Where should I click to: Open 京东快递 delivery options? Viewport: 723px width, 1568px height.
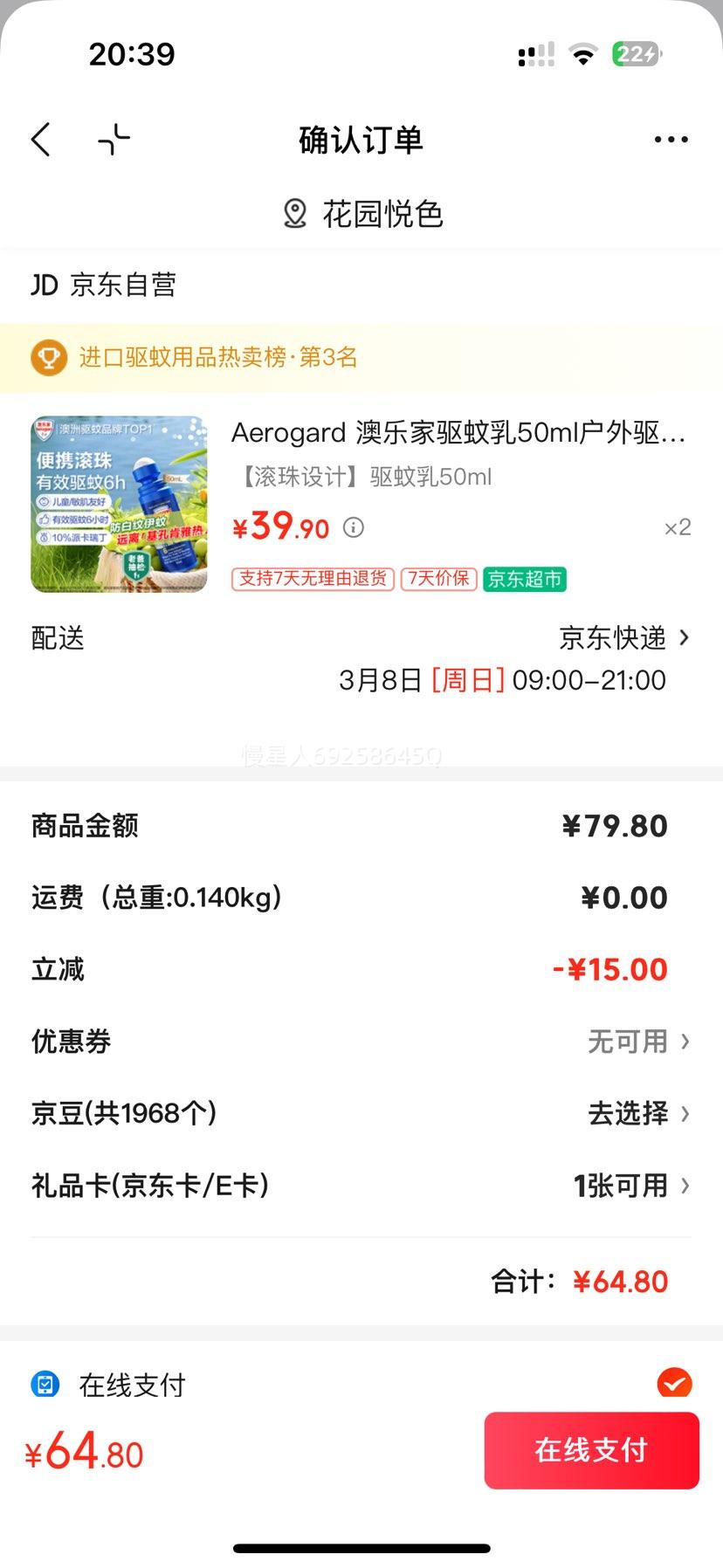pos(623,638)
